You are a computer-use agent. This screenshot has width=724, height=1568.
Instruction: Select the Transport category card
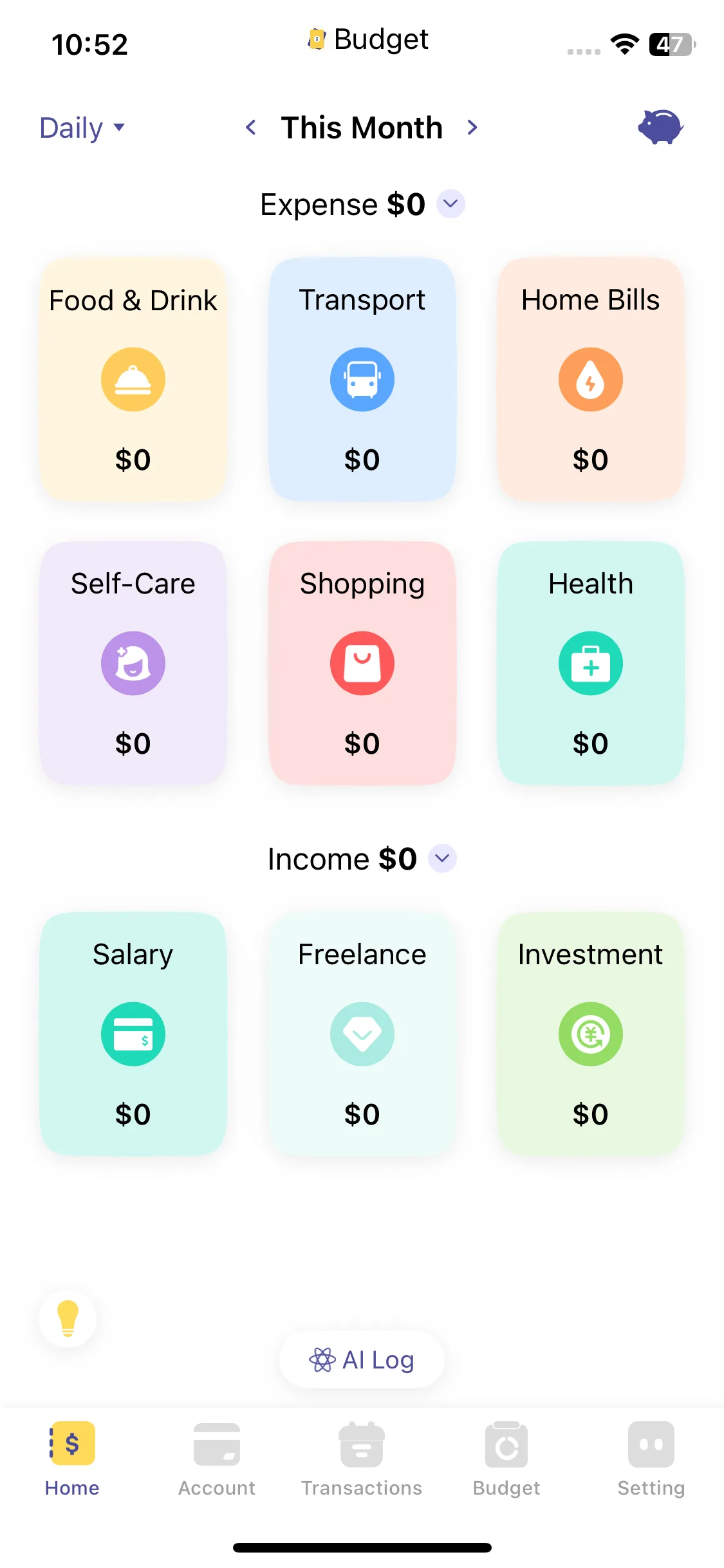click(x=362, y=380)
